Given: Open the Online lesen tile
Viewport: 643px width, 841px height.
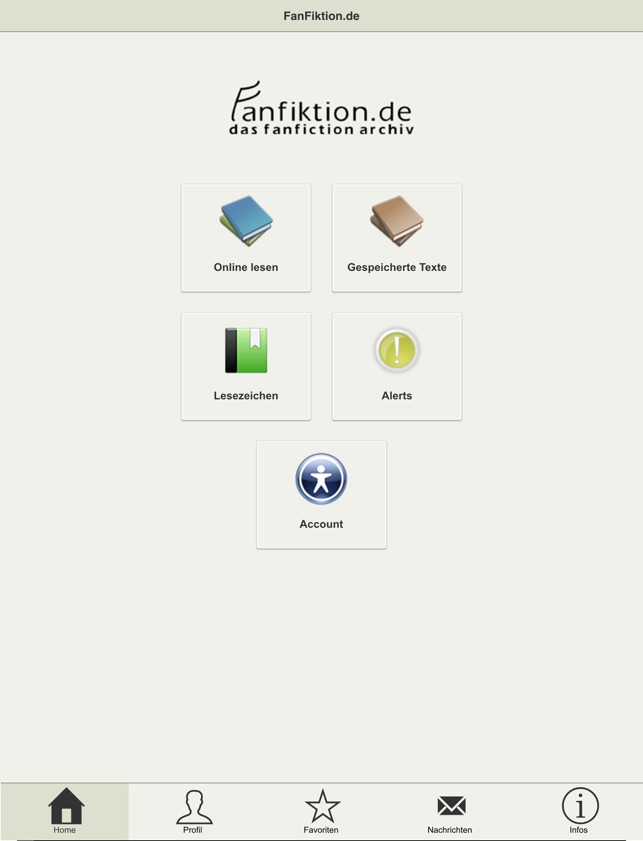Looking at the screenshot, I should pyautogui.click(x=246, y=238).
